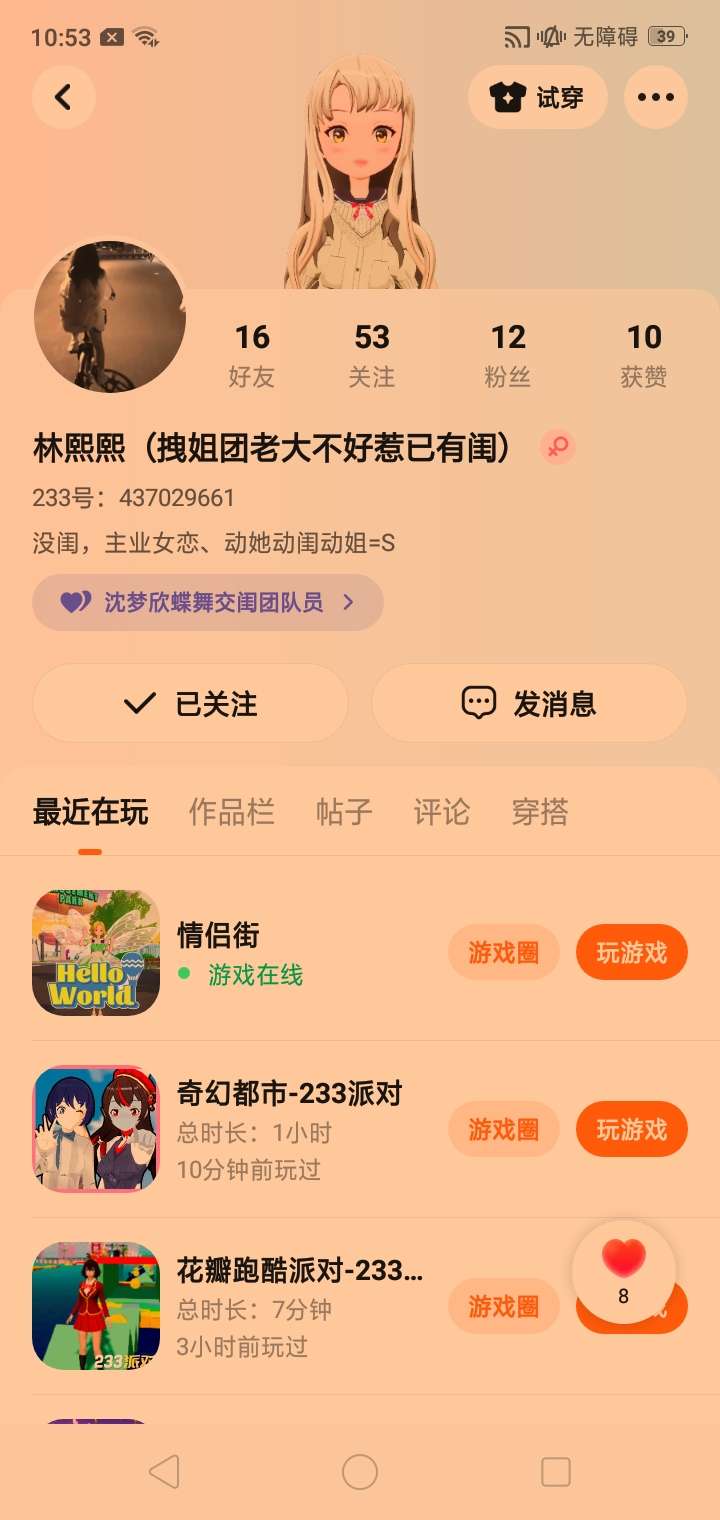The height and width of the screenshot is (1520, 720).
Task: Open 游戏圈 for 花瓣跑酷派对
Action: [x=503, y=1306]
